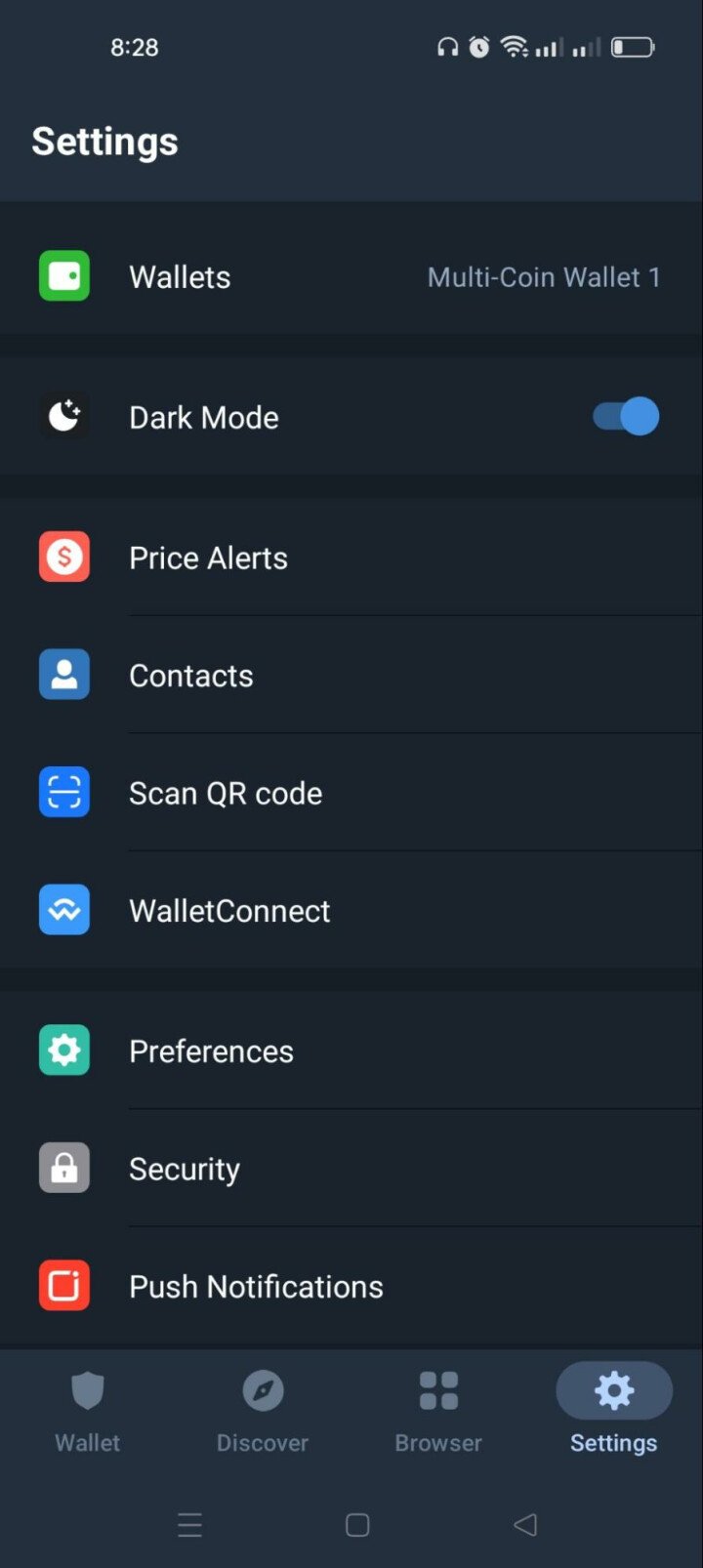Open Multi-Coin Wallet 1
Image resolution: width=703 pixels, height=1568 pixels.
[544, 276]
